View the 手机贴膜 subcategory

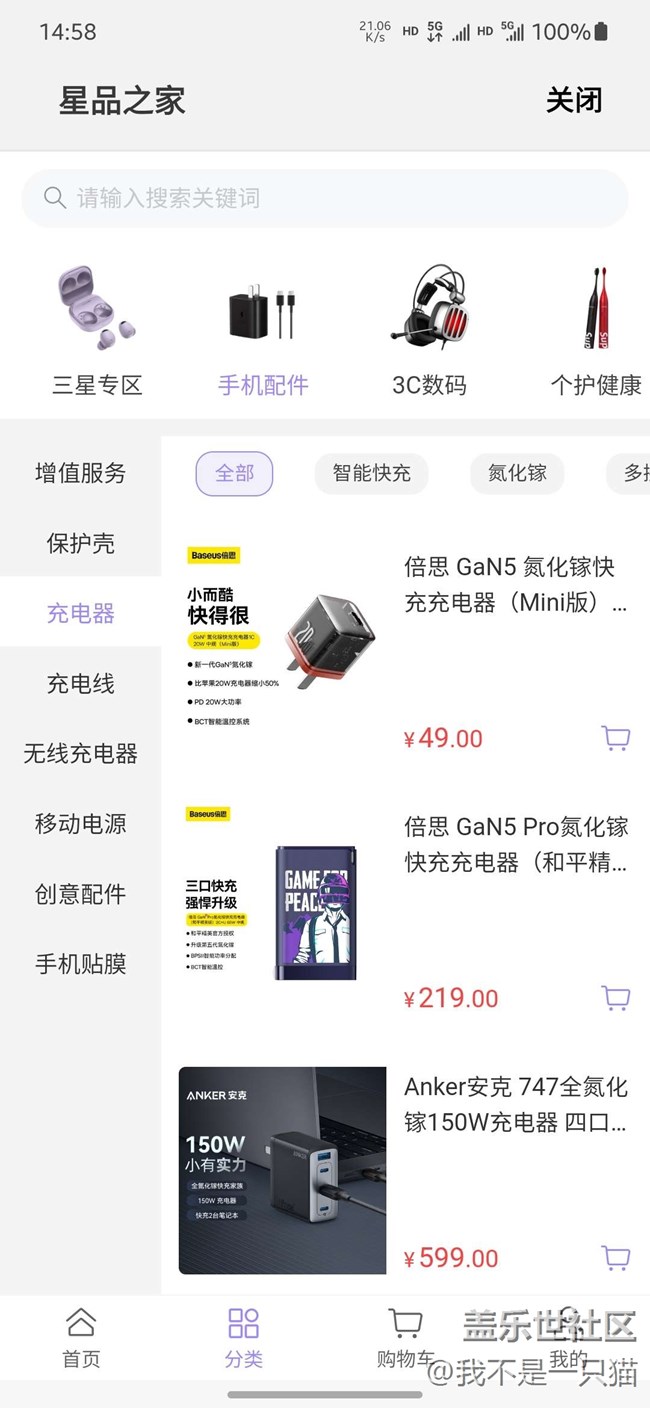(x=81, y=963)
